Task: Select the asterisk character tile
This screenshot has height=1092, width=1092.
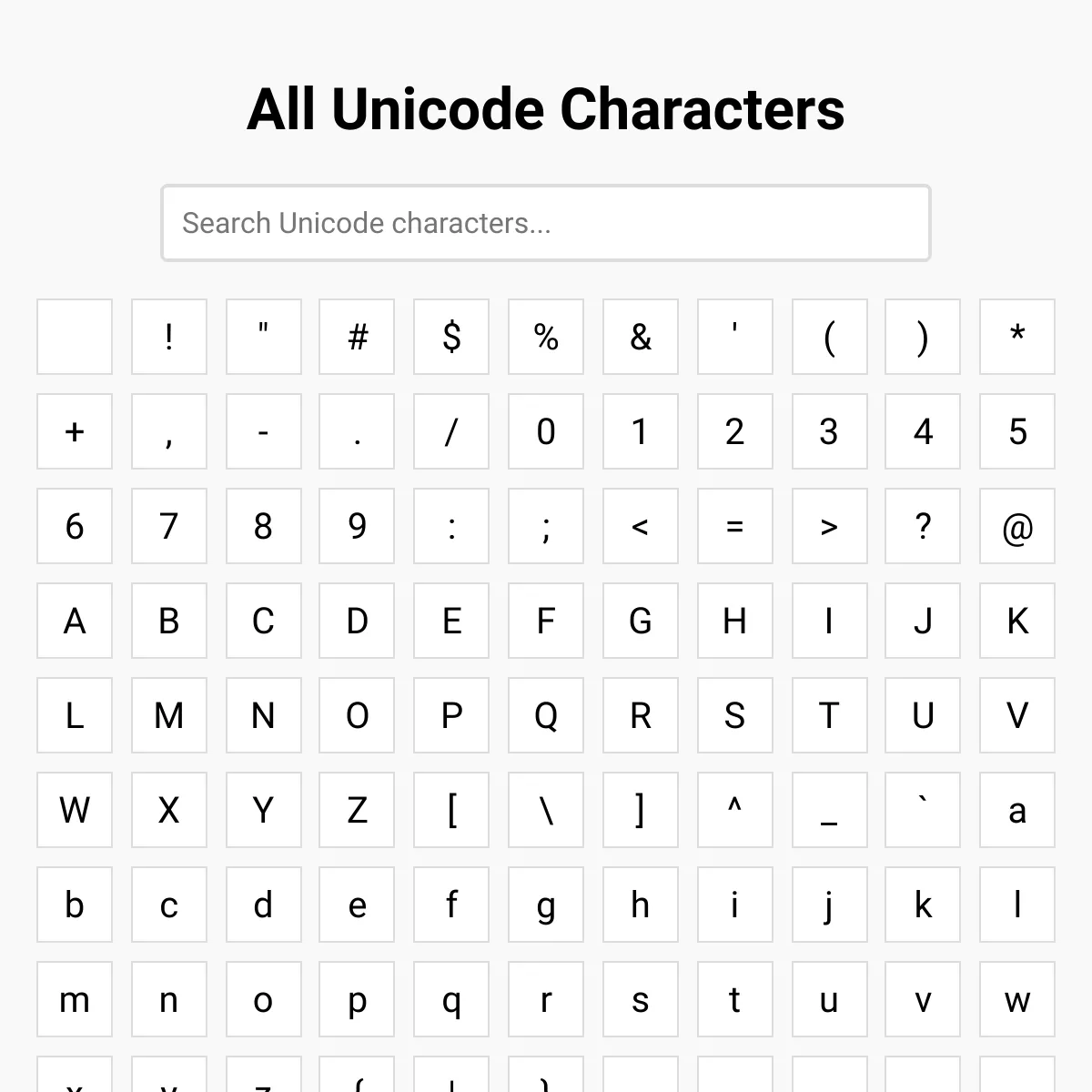Action: coord(1017,337)
